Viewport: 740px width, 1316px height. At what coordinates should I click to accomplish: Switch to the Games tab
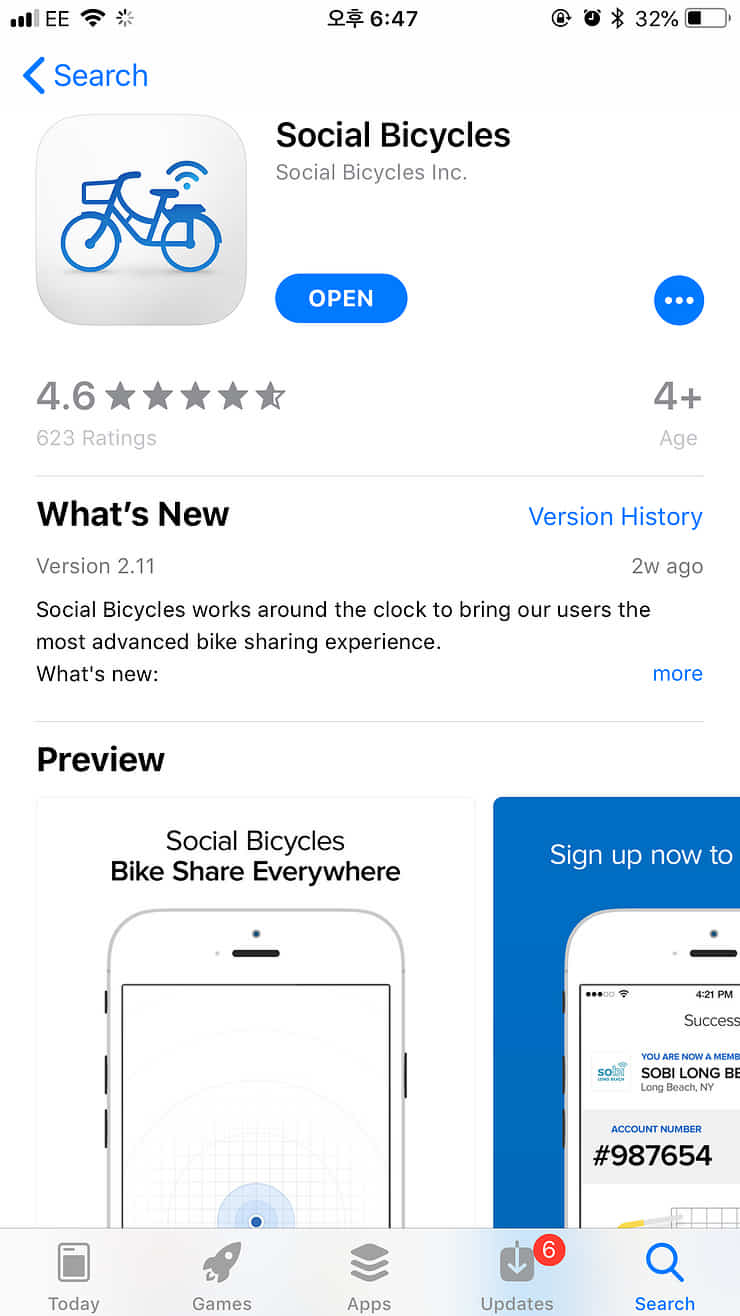(222, 1275)
